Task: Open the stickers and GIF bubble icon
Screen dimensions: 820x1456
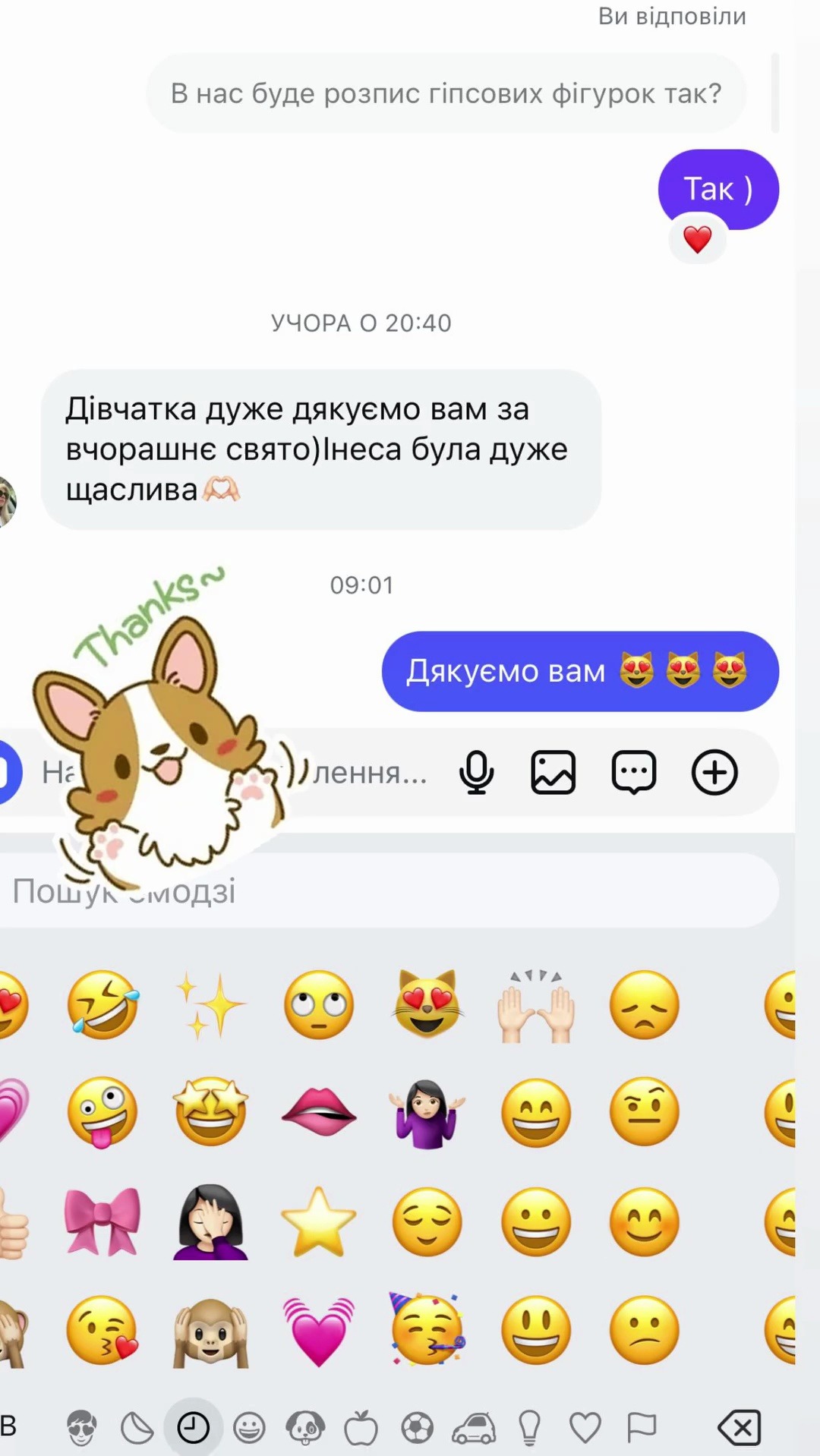Action: coord(634,772)
